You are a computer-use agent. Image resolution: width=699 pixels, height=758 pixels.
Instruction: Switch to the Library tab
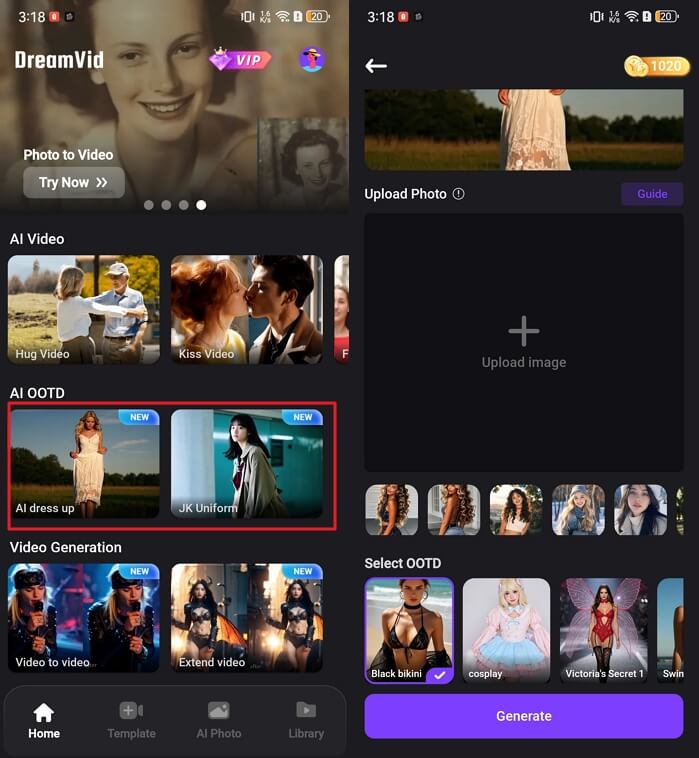pos(306,720)
